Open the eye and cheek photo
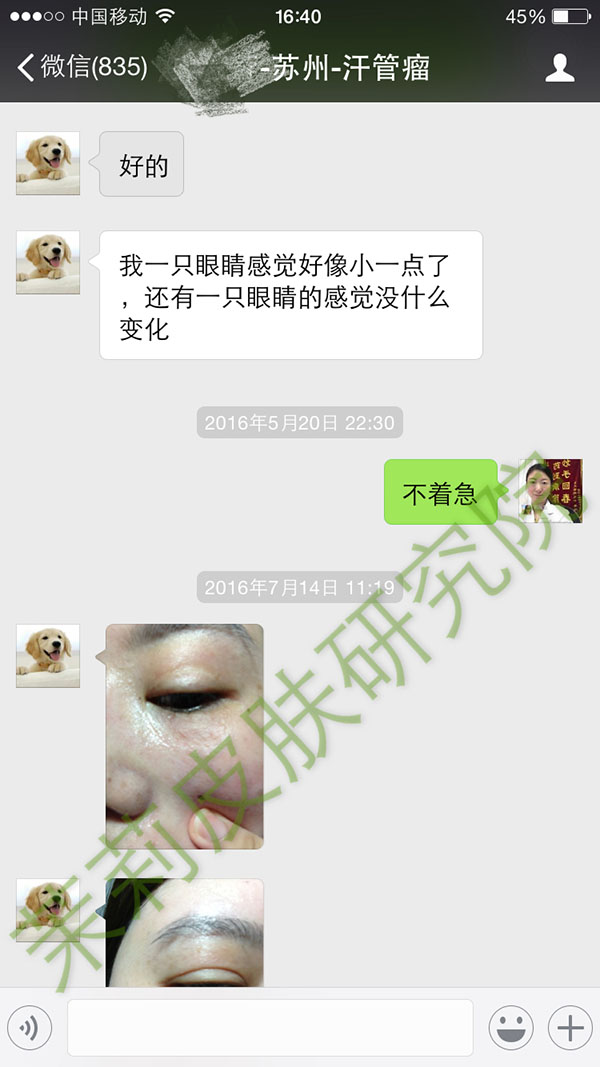Image resolution: width=600 pixels, height=1067 pixels. pyautogui.click(x=184, y=736)
